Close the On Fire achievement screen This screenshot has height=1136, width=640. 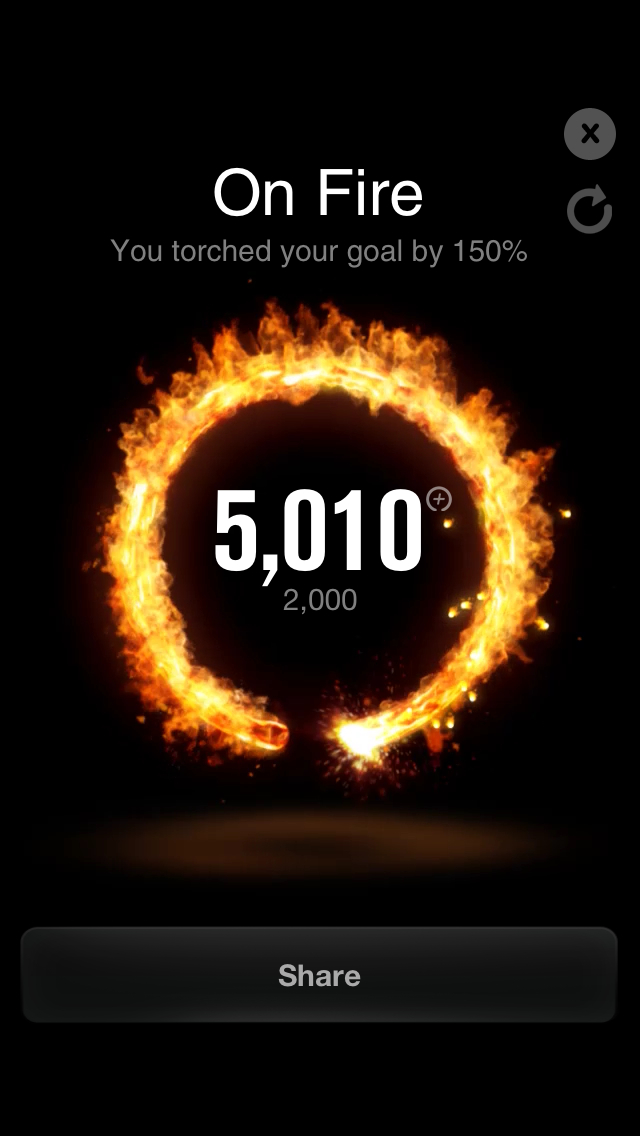[x=590, y=134]
